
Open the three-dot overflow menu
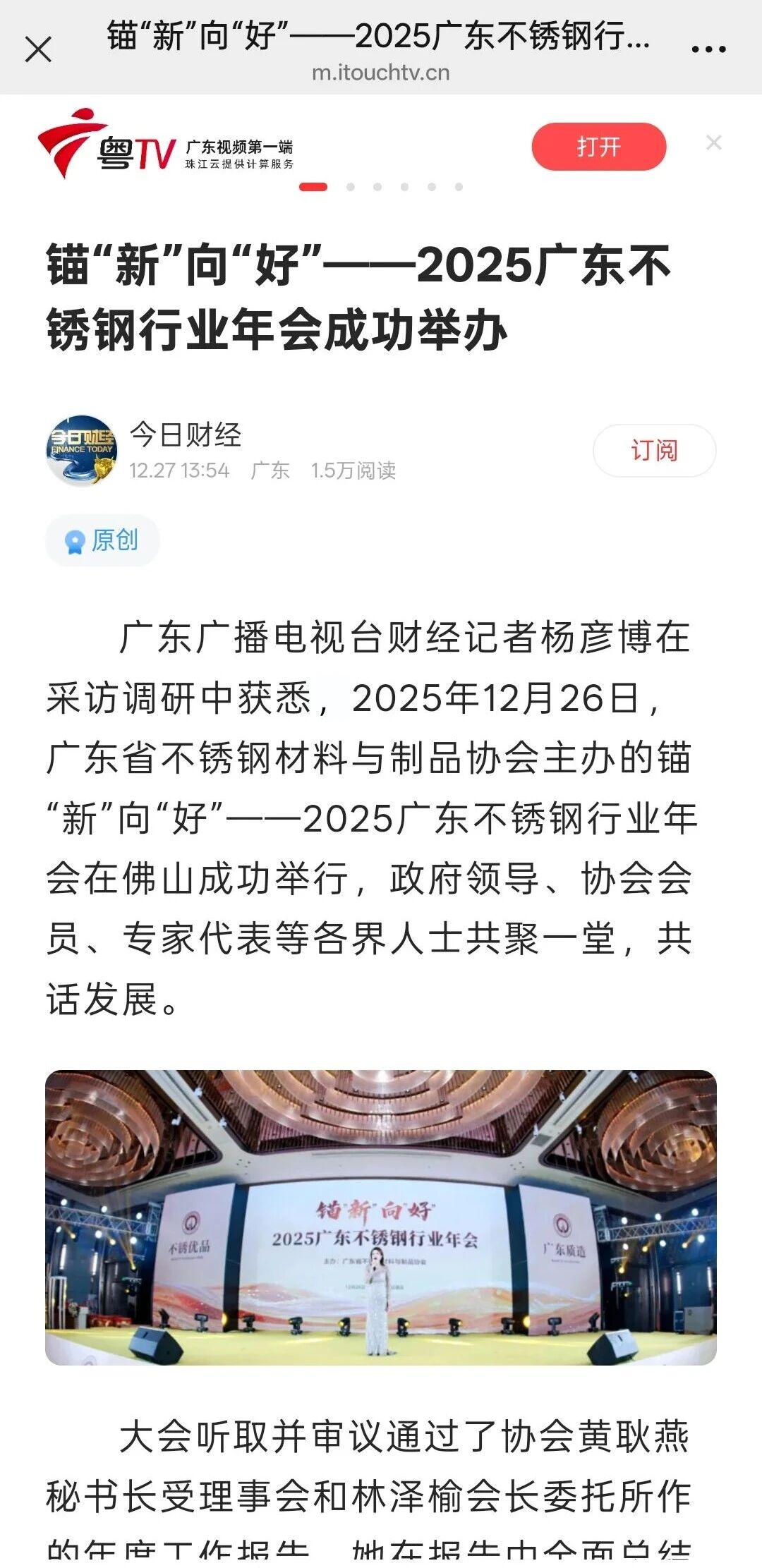[x=708, y=49]
